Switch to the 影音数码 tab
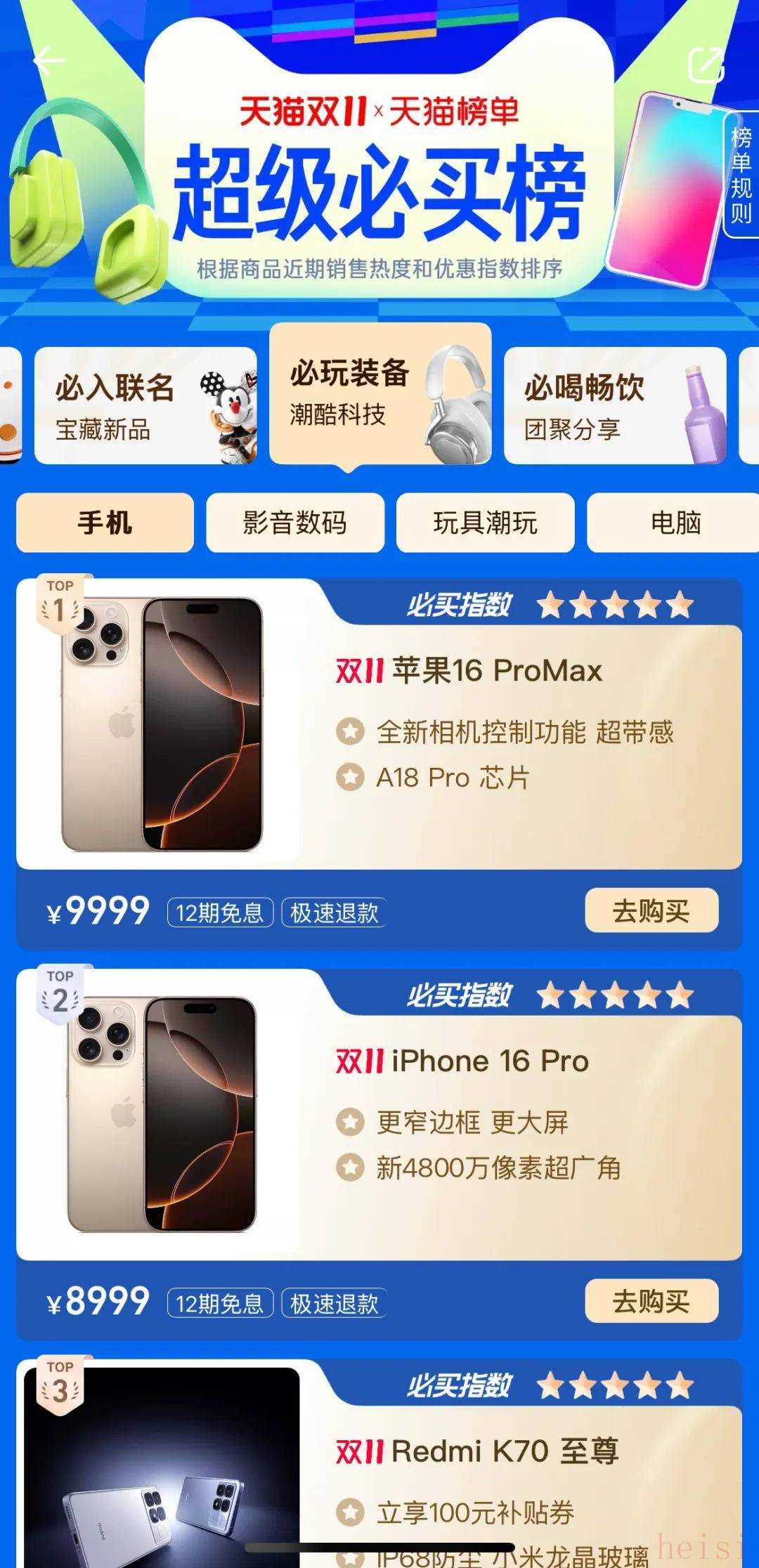The width and height of the screenshot is (759, 1568). [295, 523]
